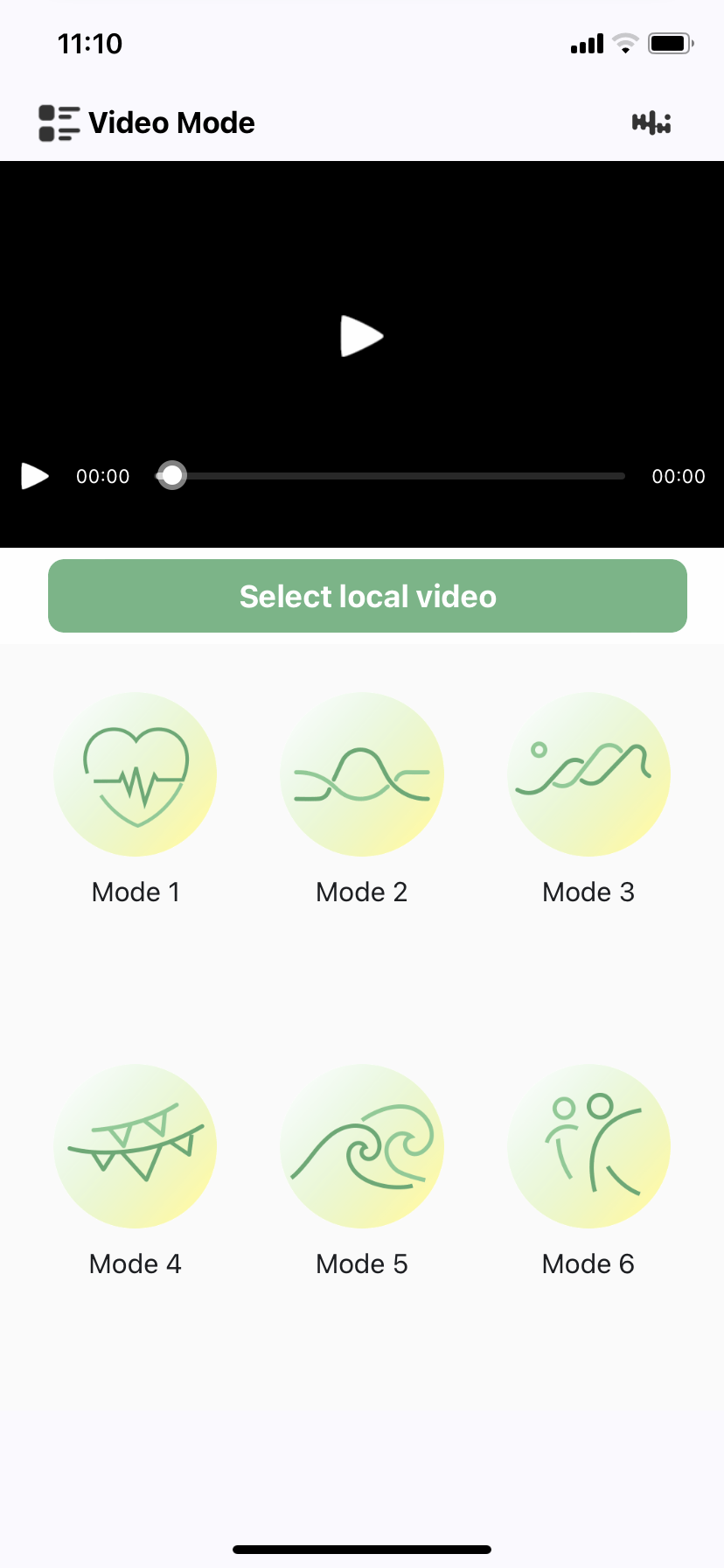Choose Mode 1 heartbeat pattern
The width and height of the screenshot is (724, 1568).
[136, 775]
